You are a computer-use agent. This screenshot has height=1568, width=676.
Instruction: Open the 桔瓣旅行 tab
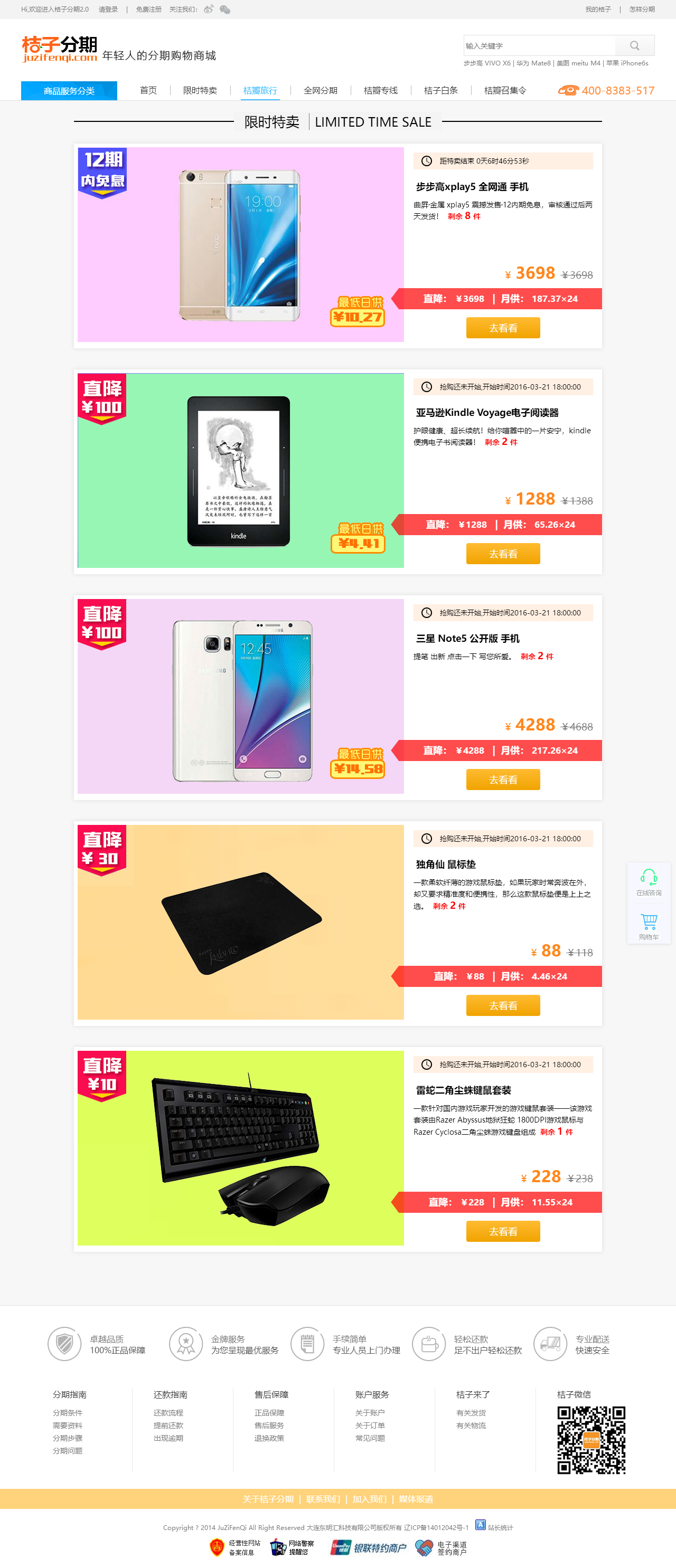pyautogui.click(x=260, y=91)
